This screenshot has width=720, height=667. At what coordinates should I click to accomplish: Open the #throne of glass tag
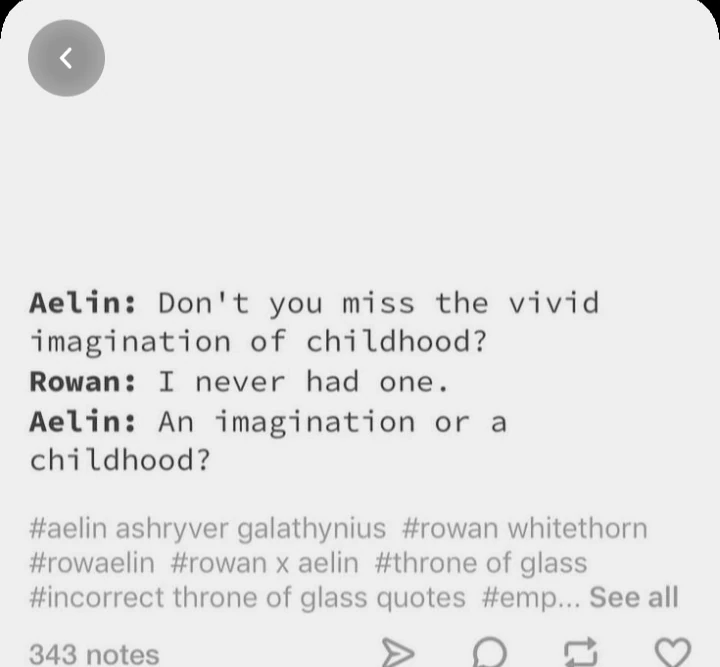point(480,563)
